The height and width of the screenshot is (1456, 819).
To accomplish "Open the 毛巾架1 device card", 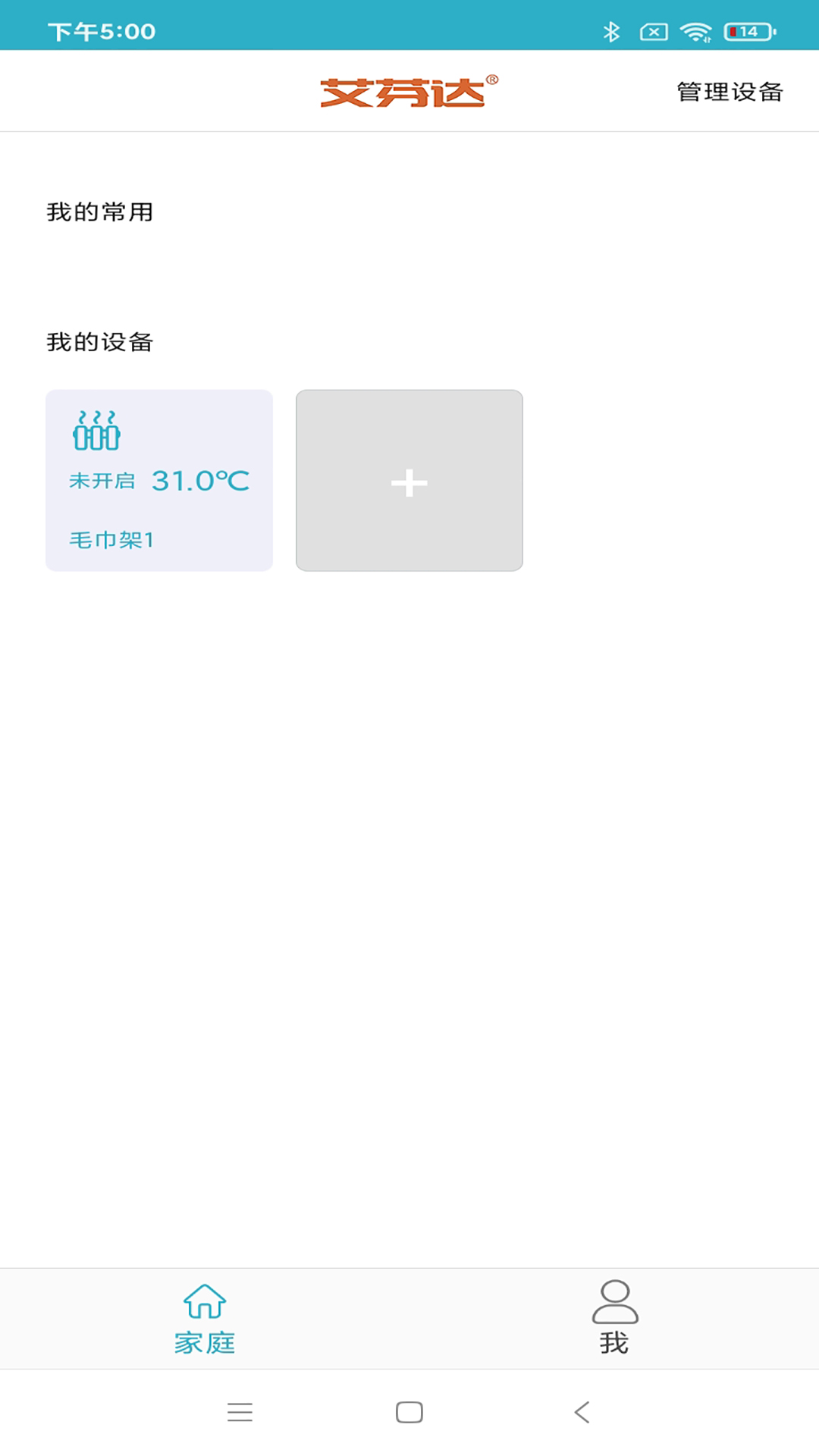I will pyautogui.click(x=159, y=480).
